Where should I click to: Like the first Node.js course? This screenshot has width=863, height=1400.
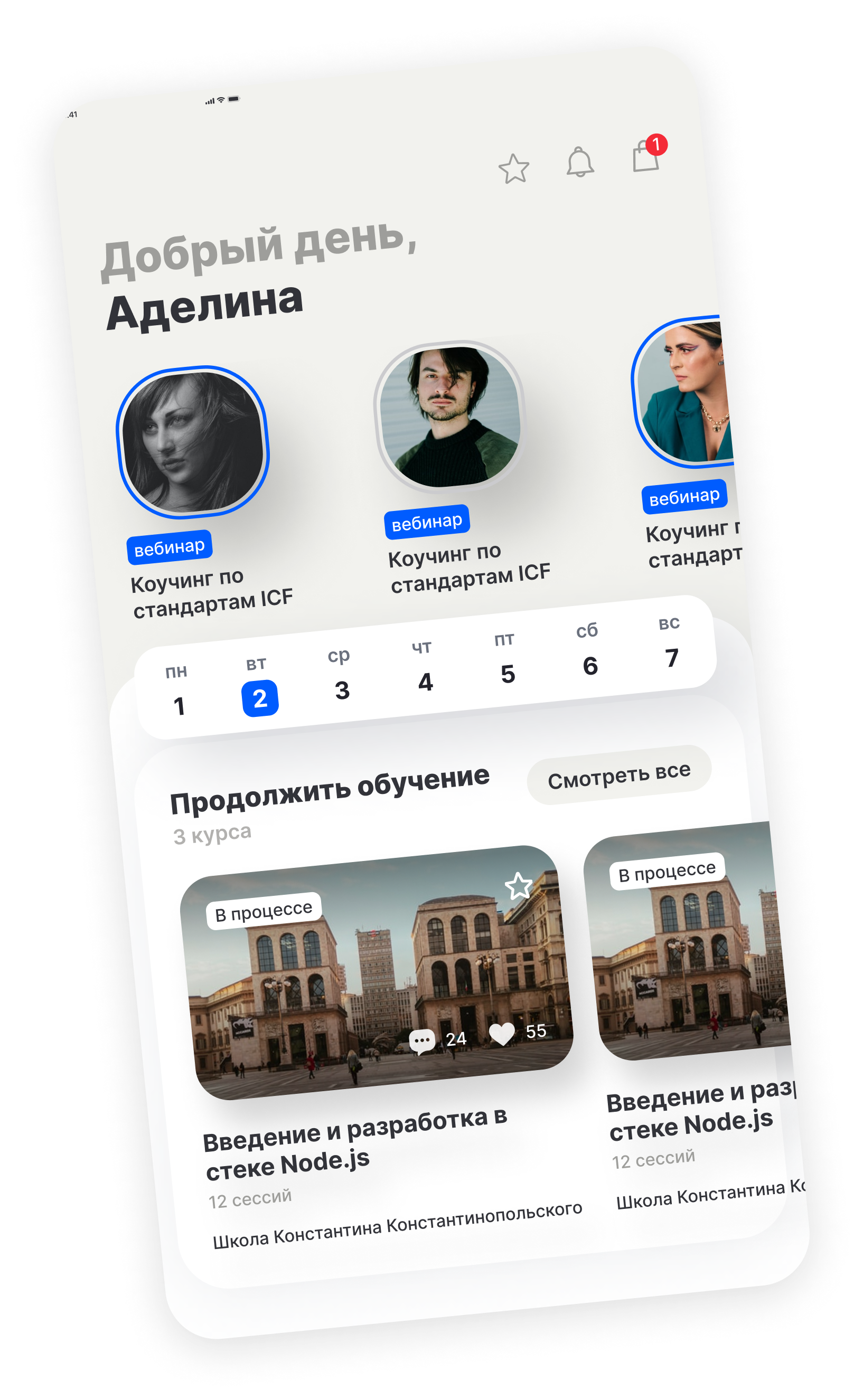point(502,1034)
